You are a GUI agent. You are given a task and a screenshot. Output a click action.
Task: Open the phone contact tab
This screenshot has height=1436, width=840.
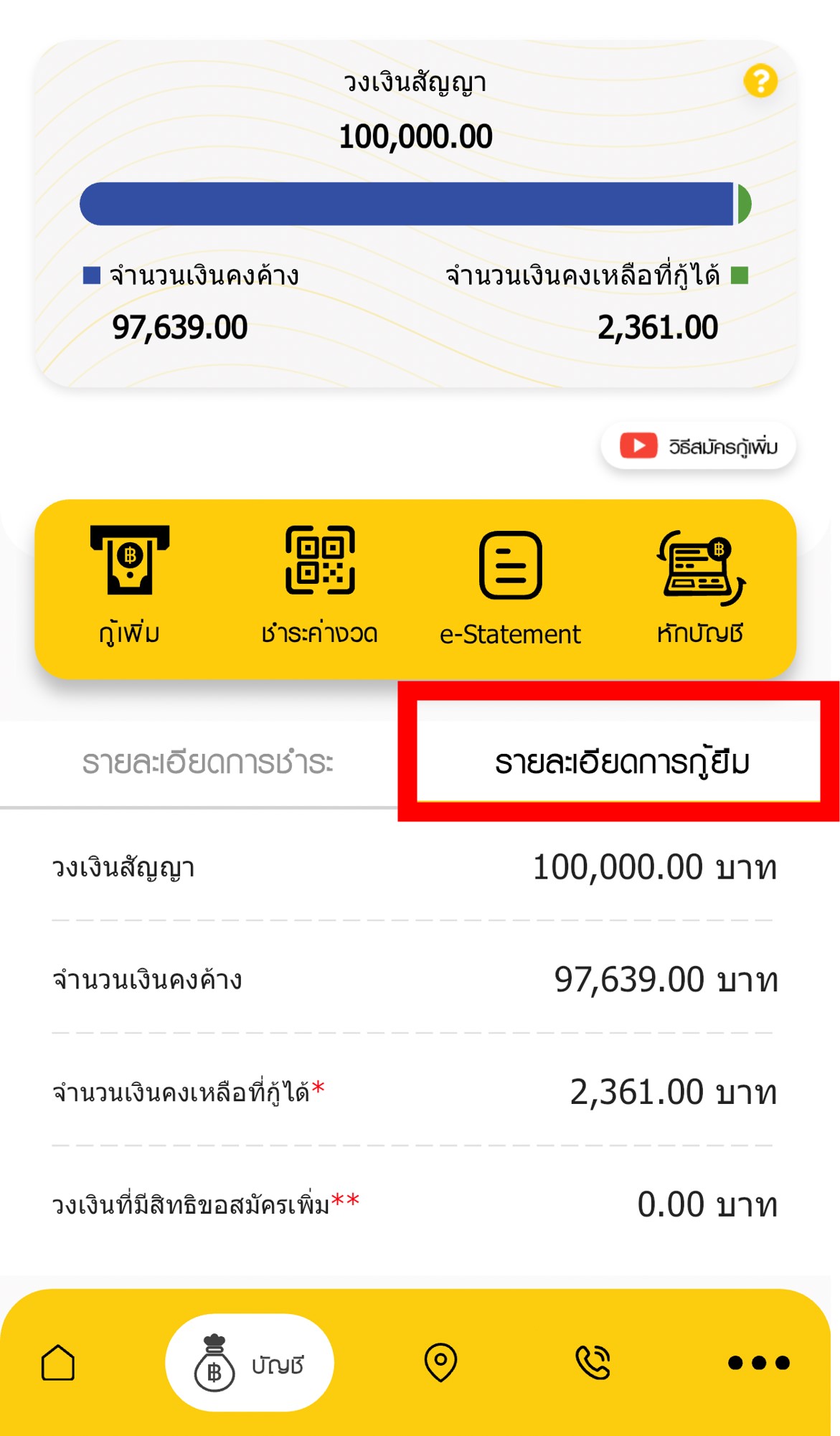593,1362
